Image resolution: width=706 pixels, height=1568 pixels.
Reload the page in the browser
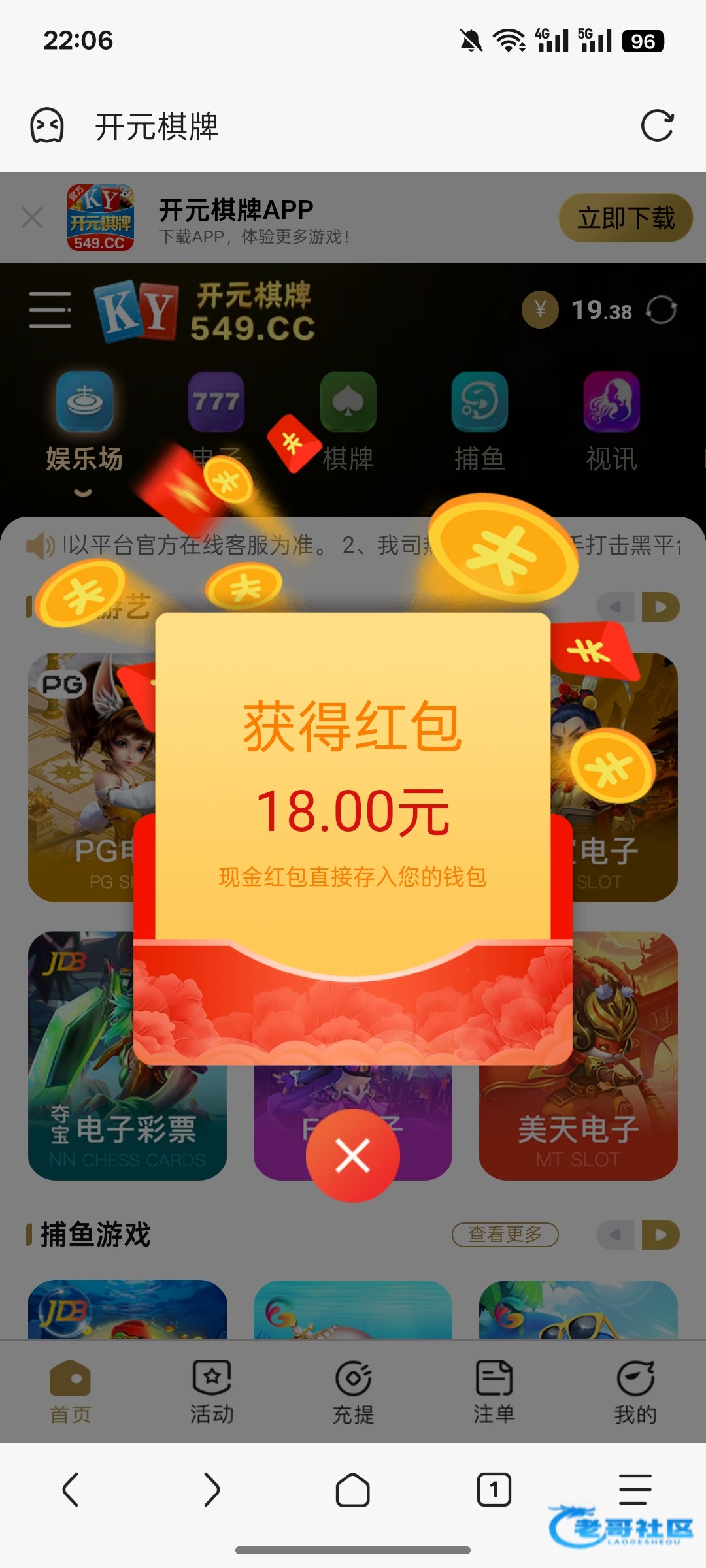tap(657, 125)
